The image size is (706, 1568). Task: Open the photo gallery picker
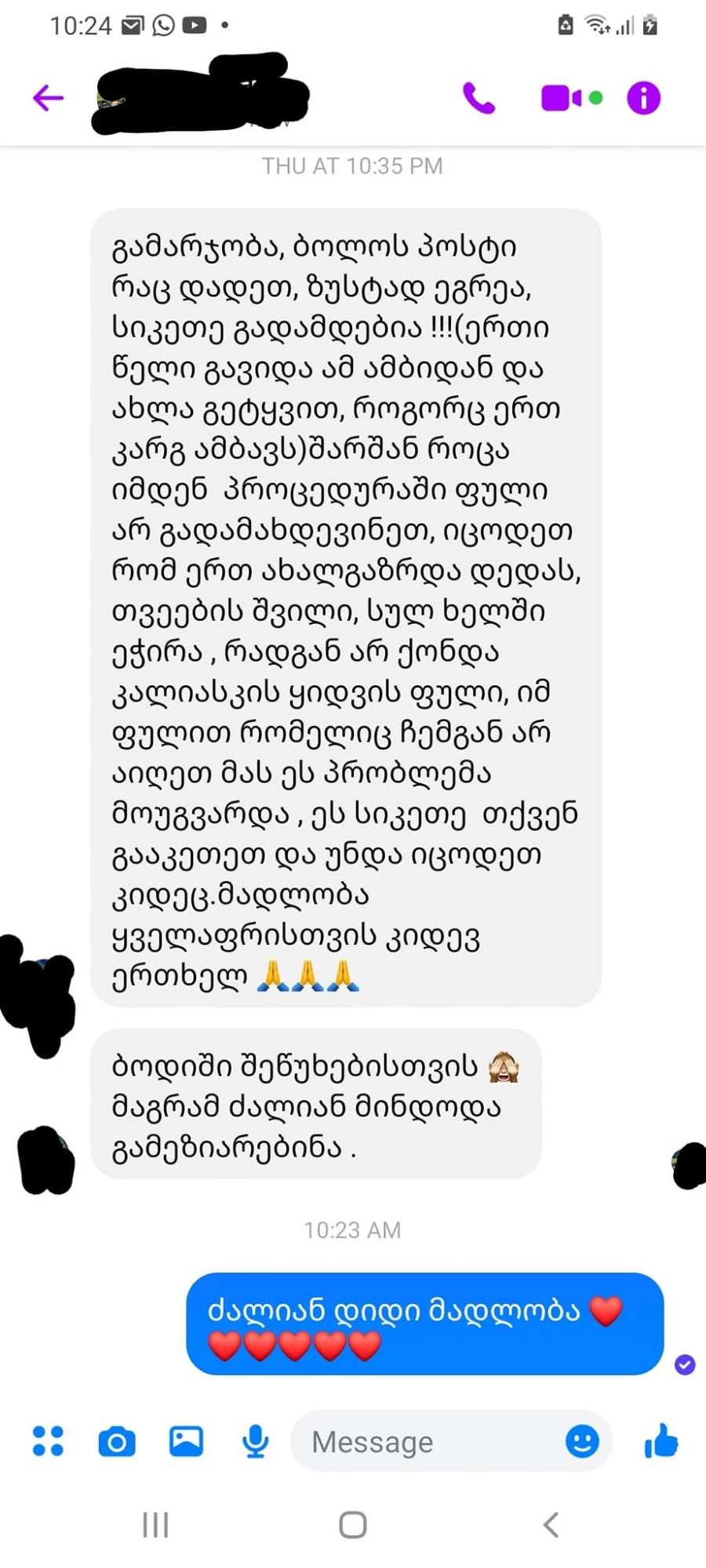[x=186, y=1441]
